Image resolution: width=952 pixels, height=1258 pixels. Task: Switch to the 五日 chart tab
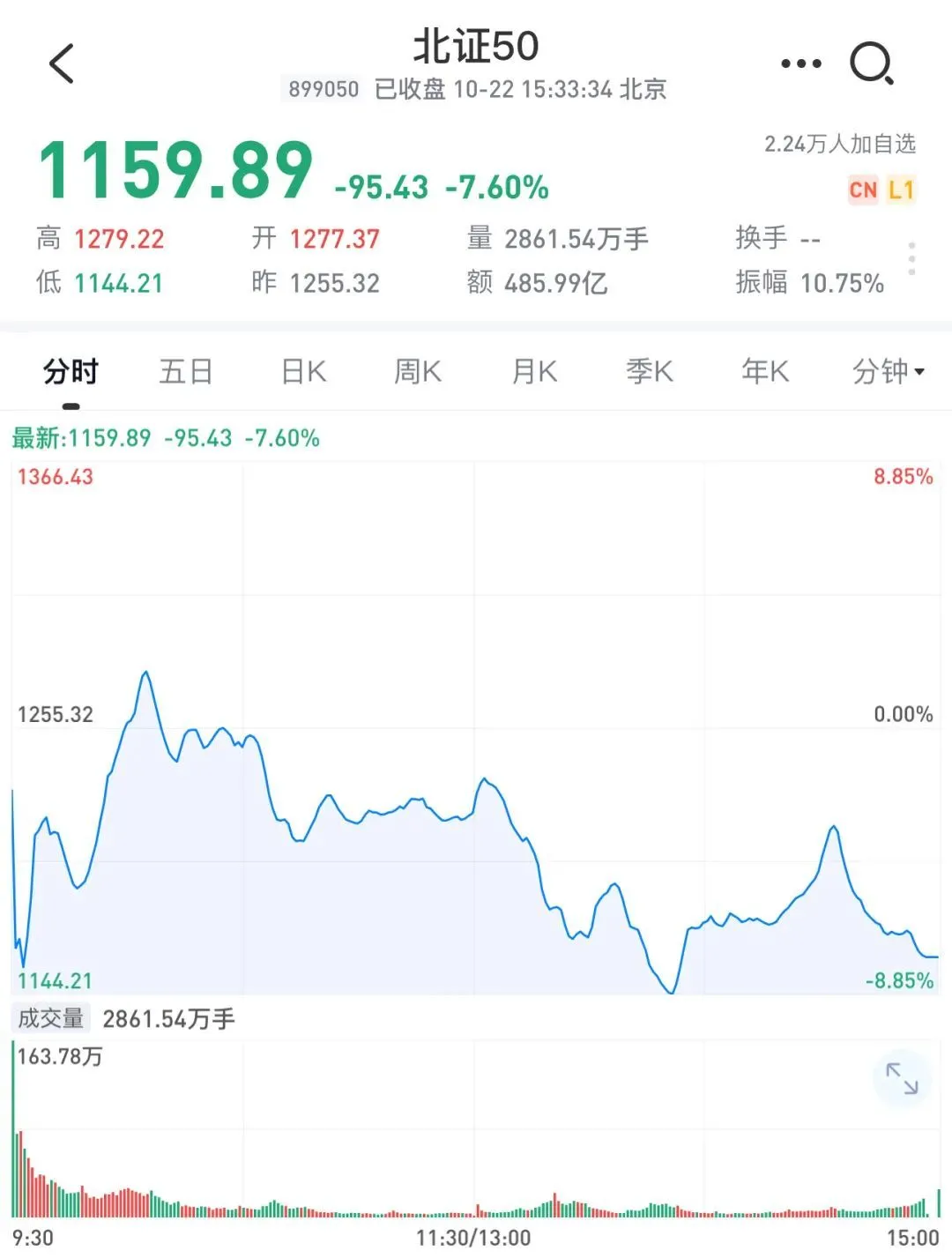186,371
